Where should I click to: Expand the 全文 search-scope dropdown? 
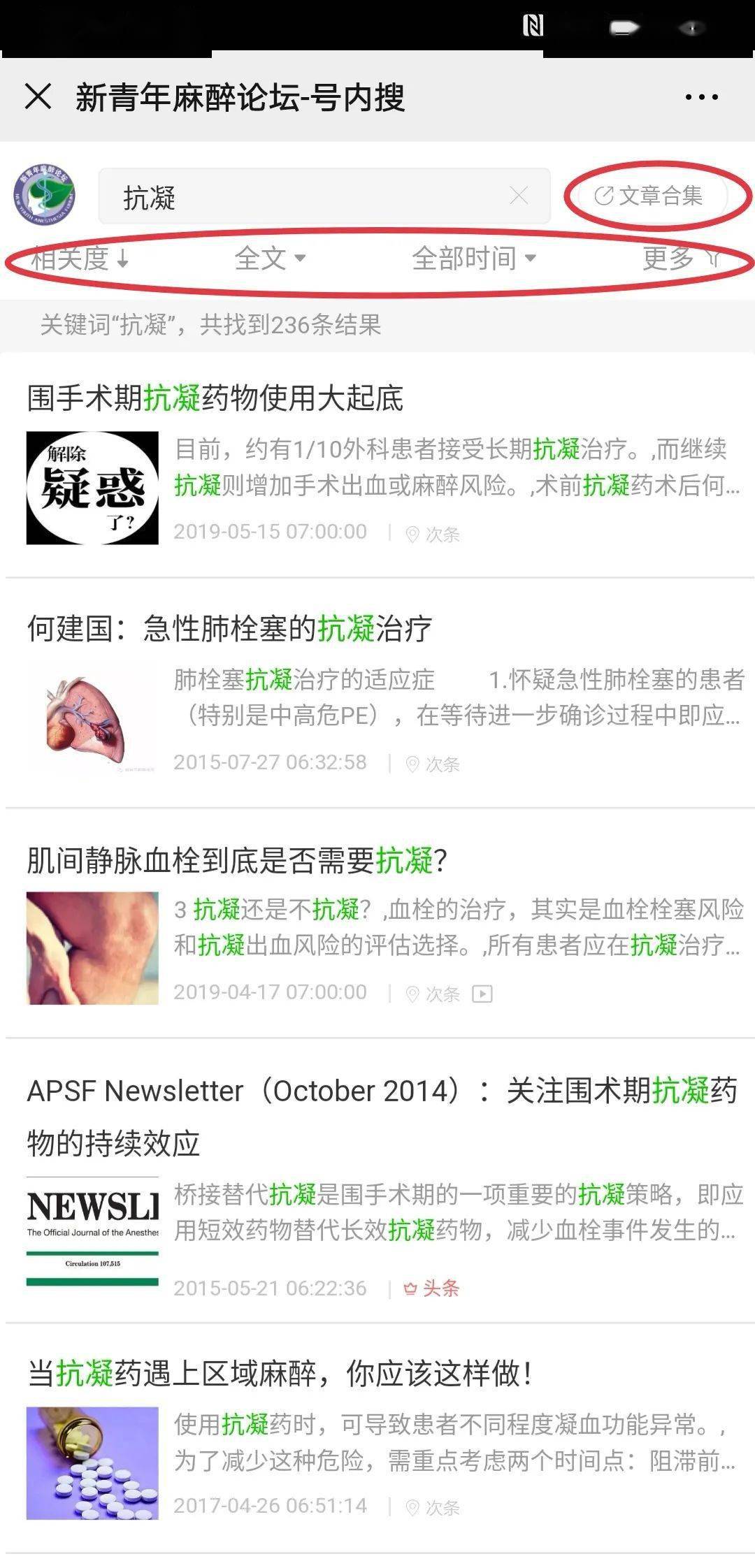pyautogui.click(x=270, y=259)
